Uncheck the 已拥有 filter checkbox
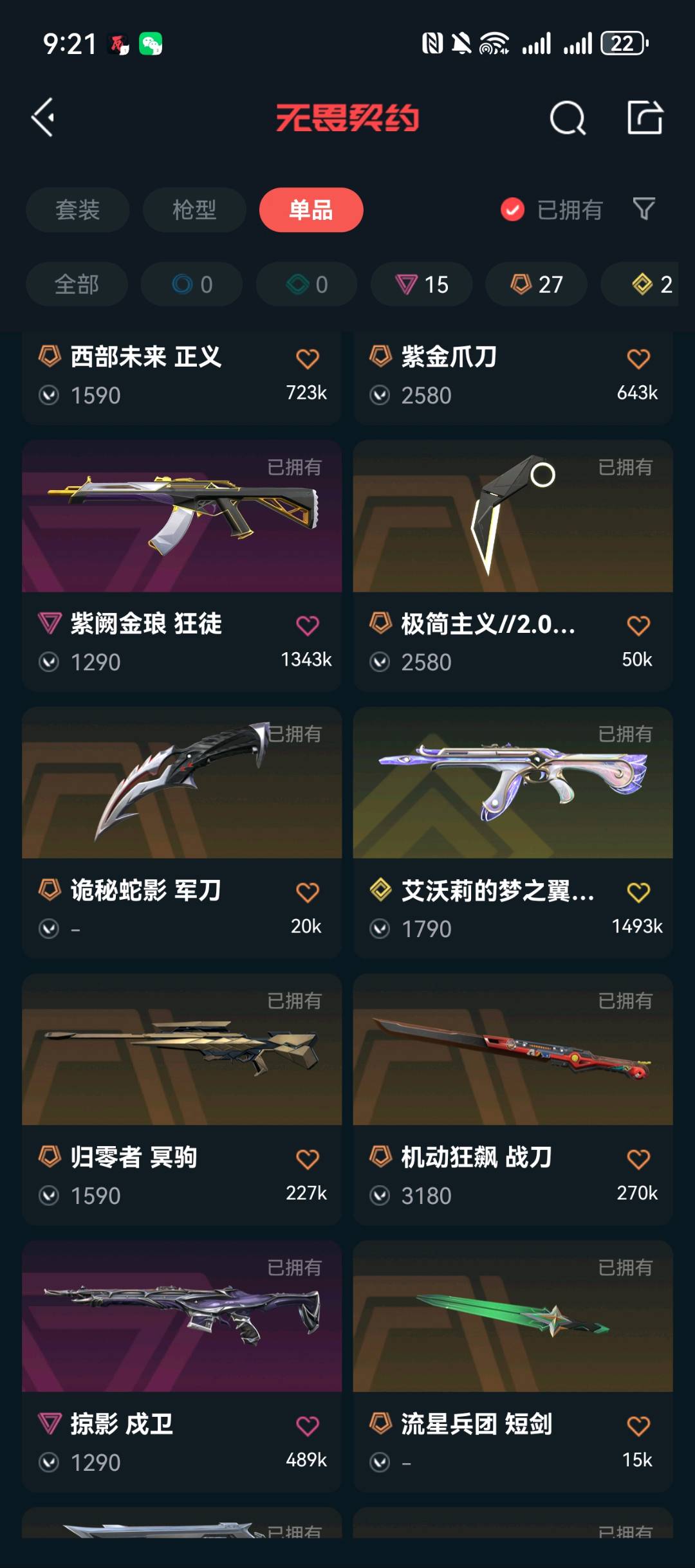This screenshot has width=695, height=1568. 512,210
